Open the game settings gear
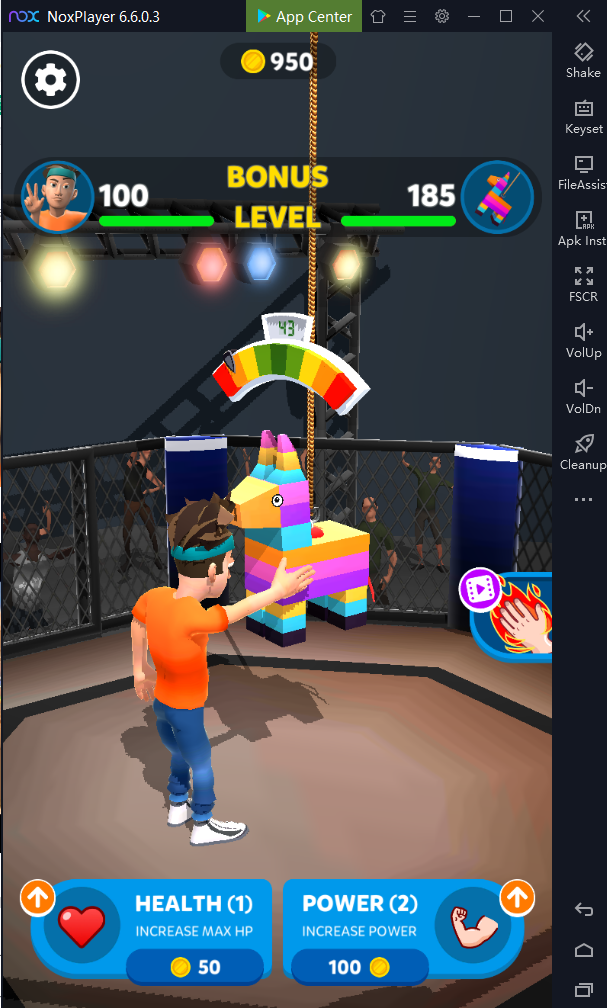This screenshot has height=1008, width=607. pos(50,81)
